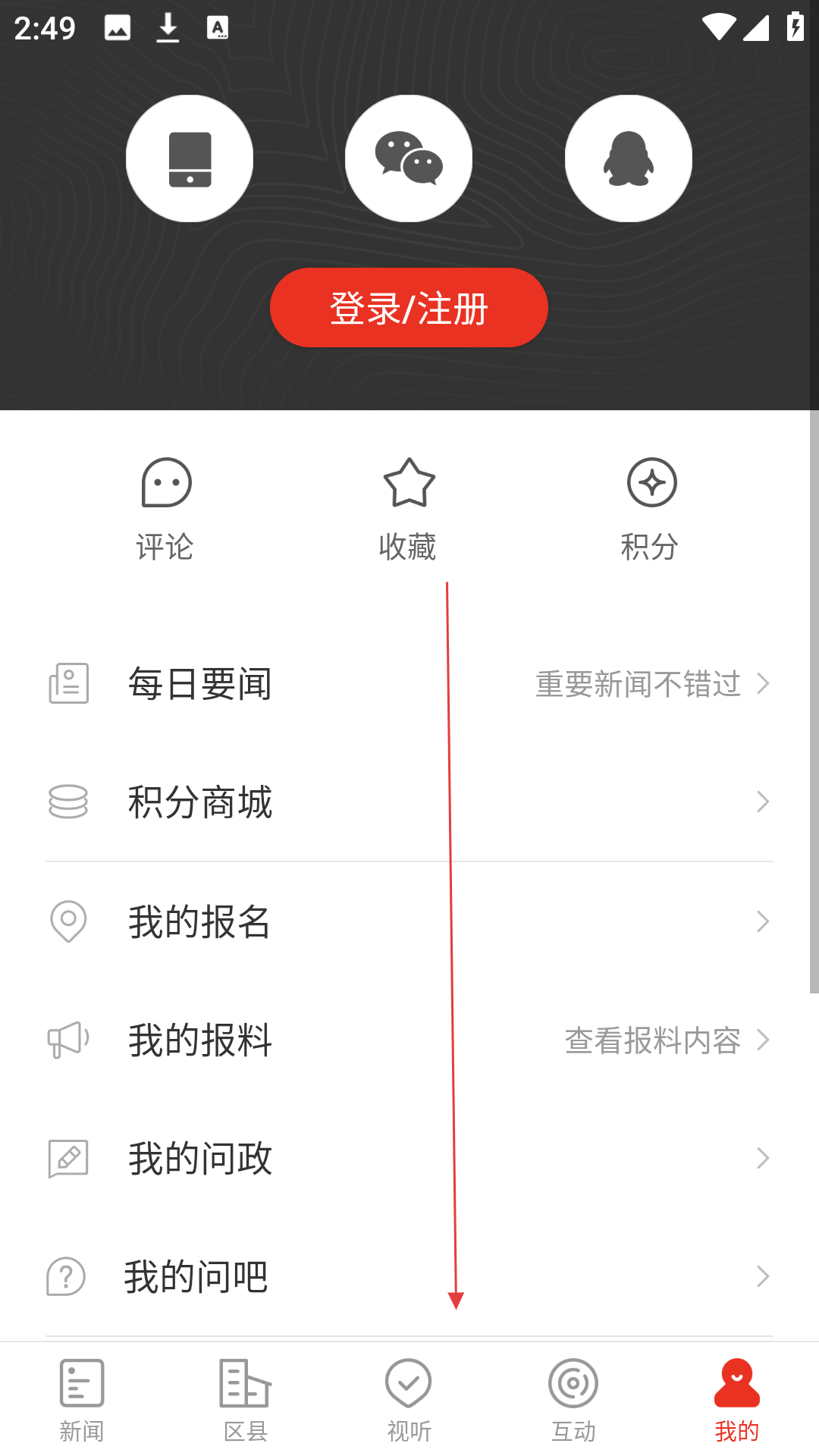Open 我的报料 row
The image size is (819, 1456).
[409, 1040]
